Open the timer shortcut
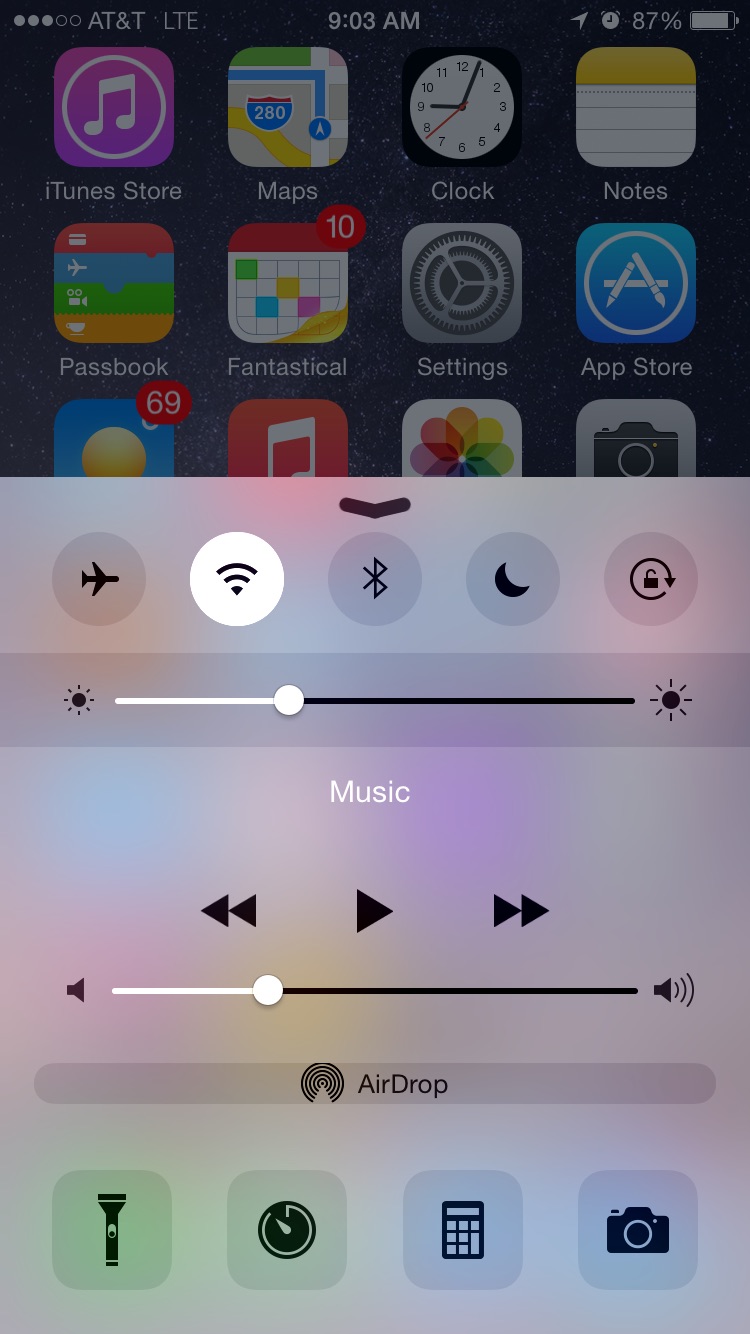The width and height of the screenshot is (750, 1334). coord(287,1230)
